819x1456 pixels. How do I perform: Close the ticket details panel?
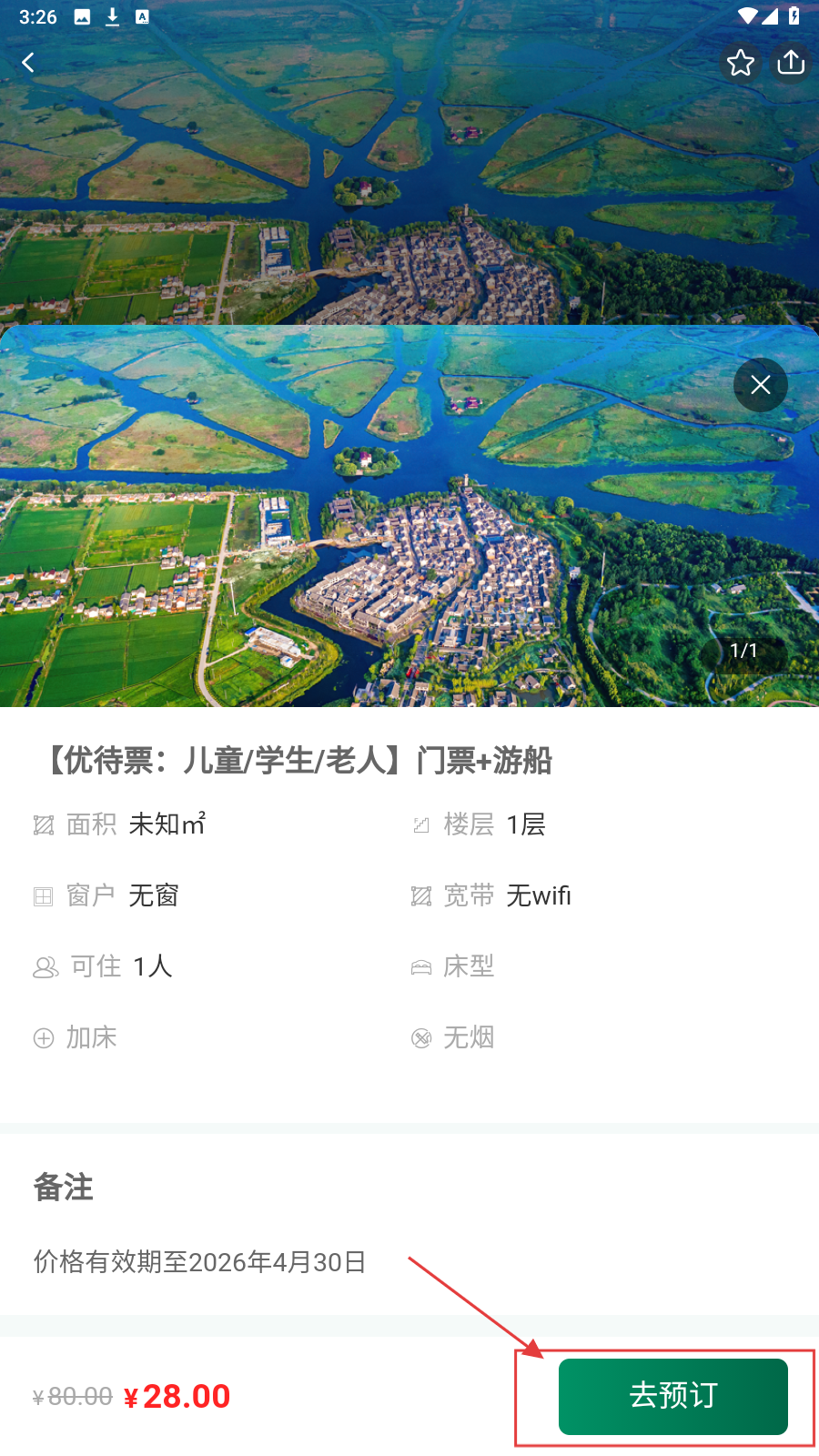761,385
